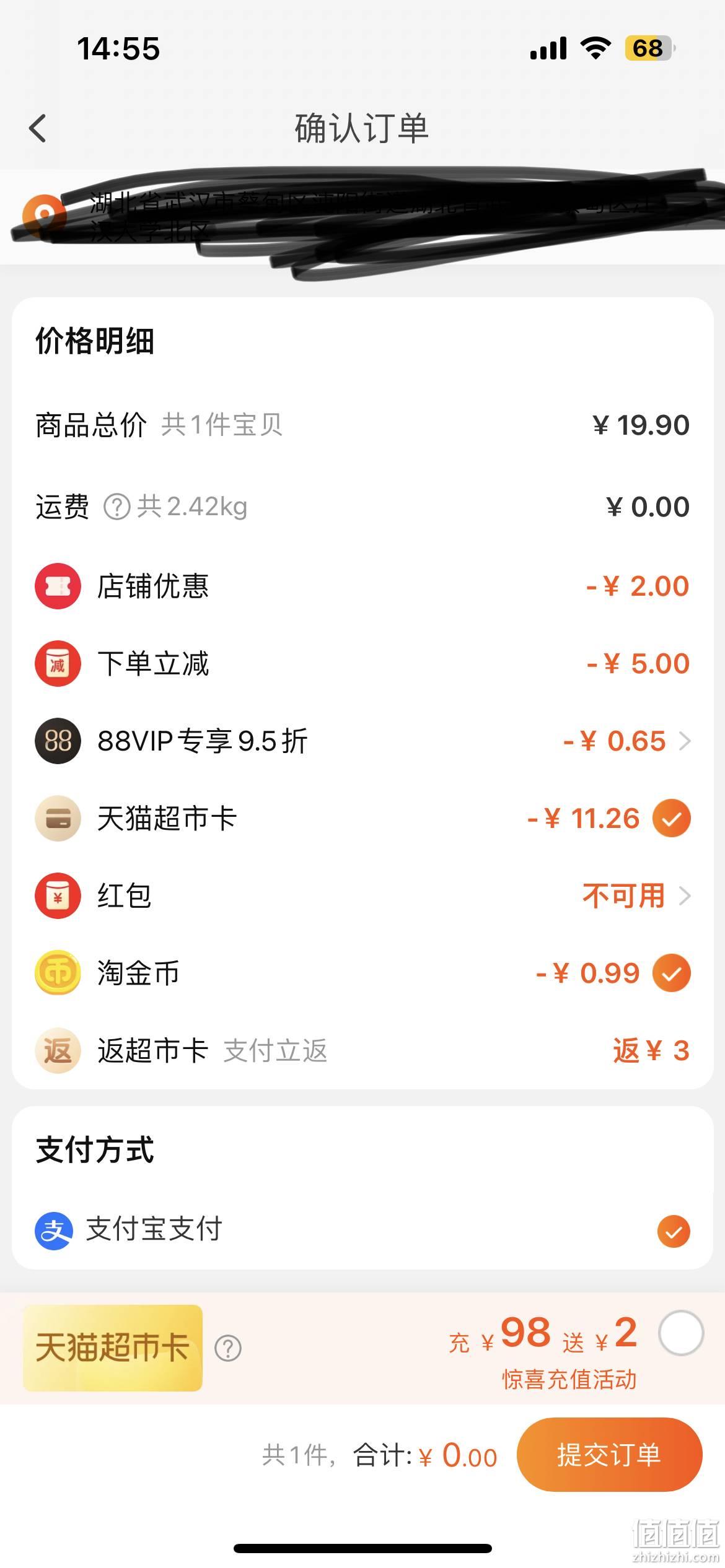This screenshot has height=1568, width=725.
Task: Submit the order with 提交订单
Action: click(610, 1454)
